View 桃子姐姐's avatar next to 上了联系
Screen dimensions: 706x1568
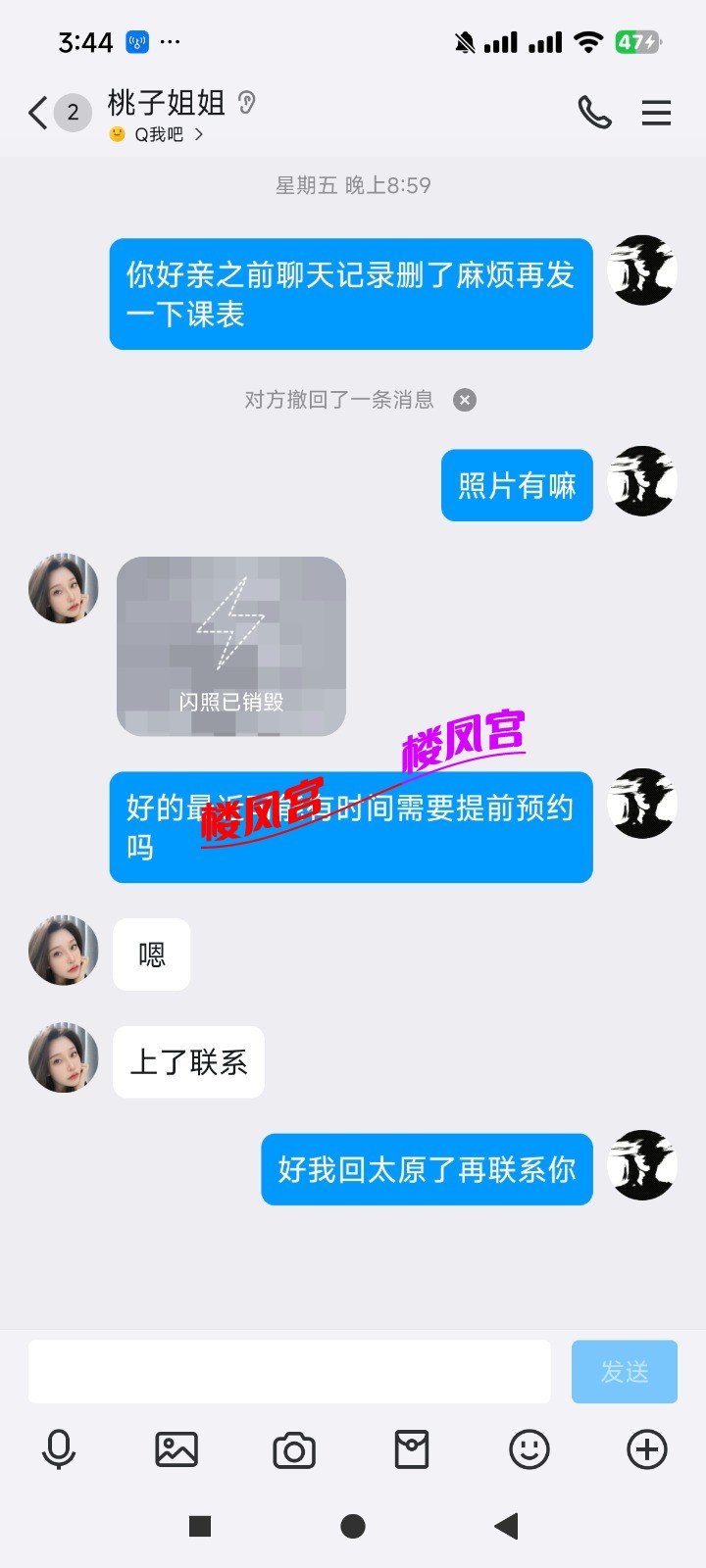point(64,1058)
